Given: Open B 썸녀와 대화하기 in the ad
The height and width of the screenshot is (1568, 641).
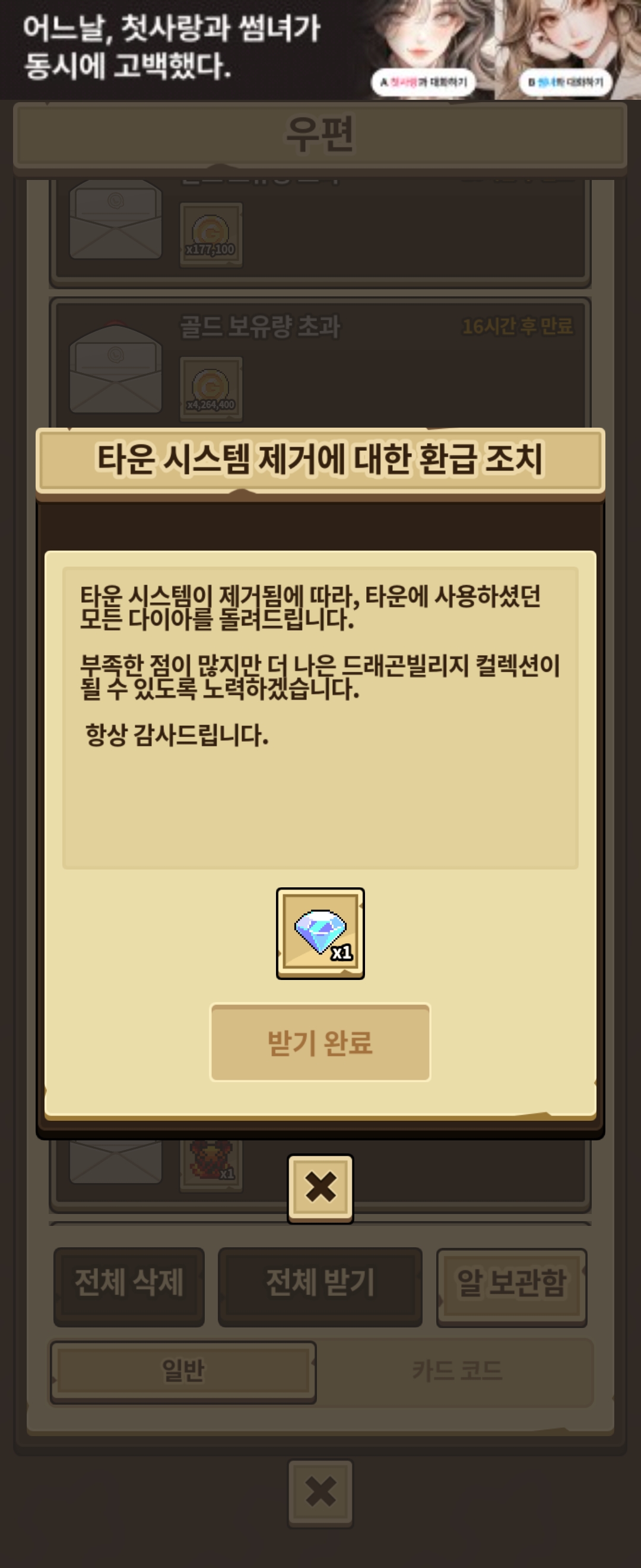Looking at the screenshot, I should point(565,82).
